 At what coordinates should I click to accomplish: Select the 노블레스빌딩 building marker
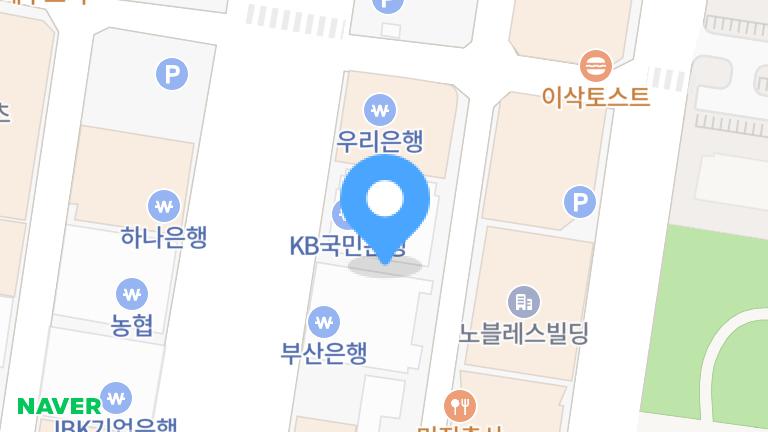coord(523,300)
